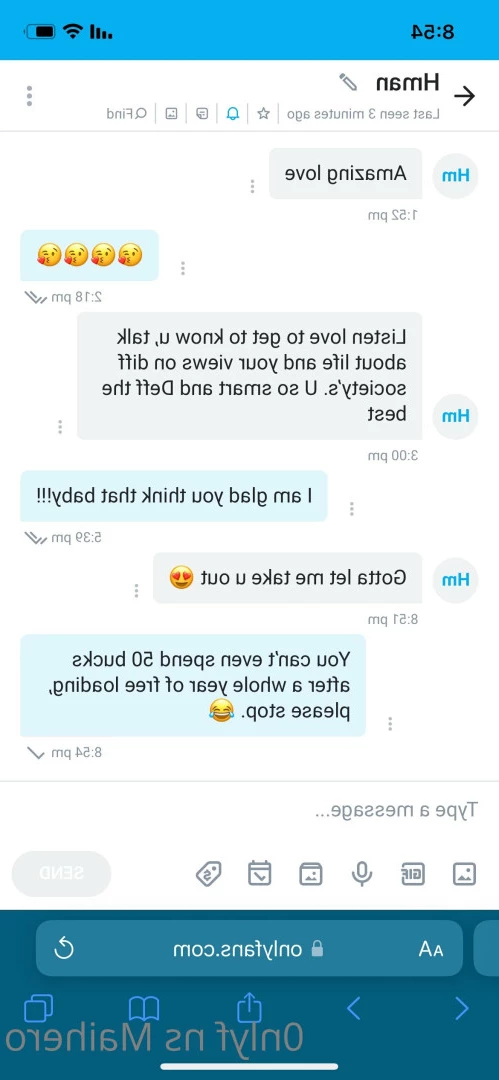This screenshot has width=499, height=1080.
Task: Open the chat overflow menu
Action: click(29, 96)
